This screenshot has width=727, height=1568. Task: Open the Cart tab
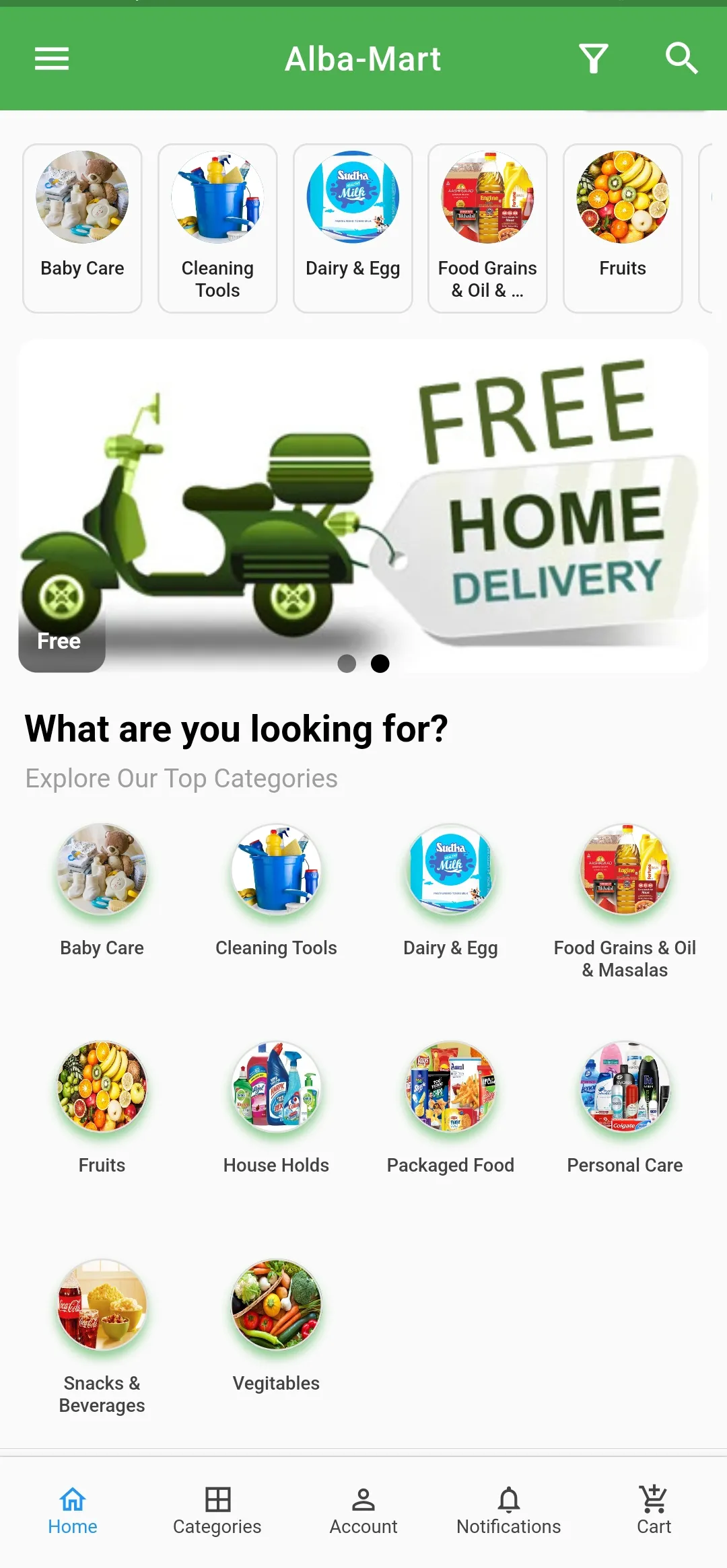(x=654, y=1511)
